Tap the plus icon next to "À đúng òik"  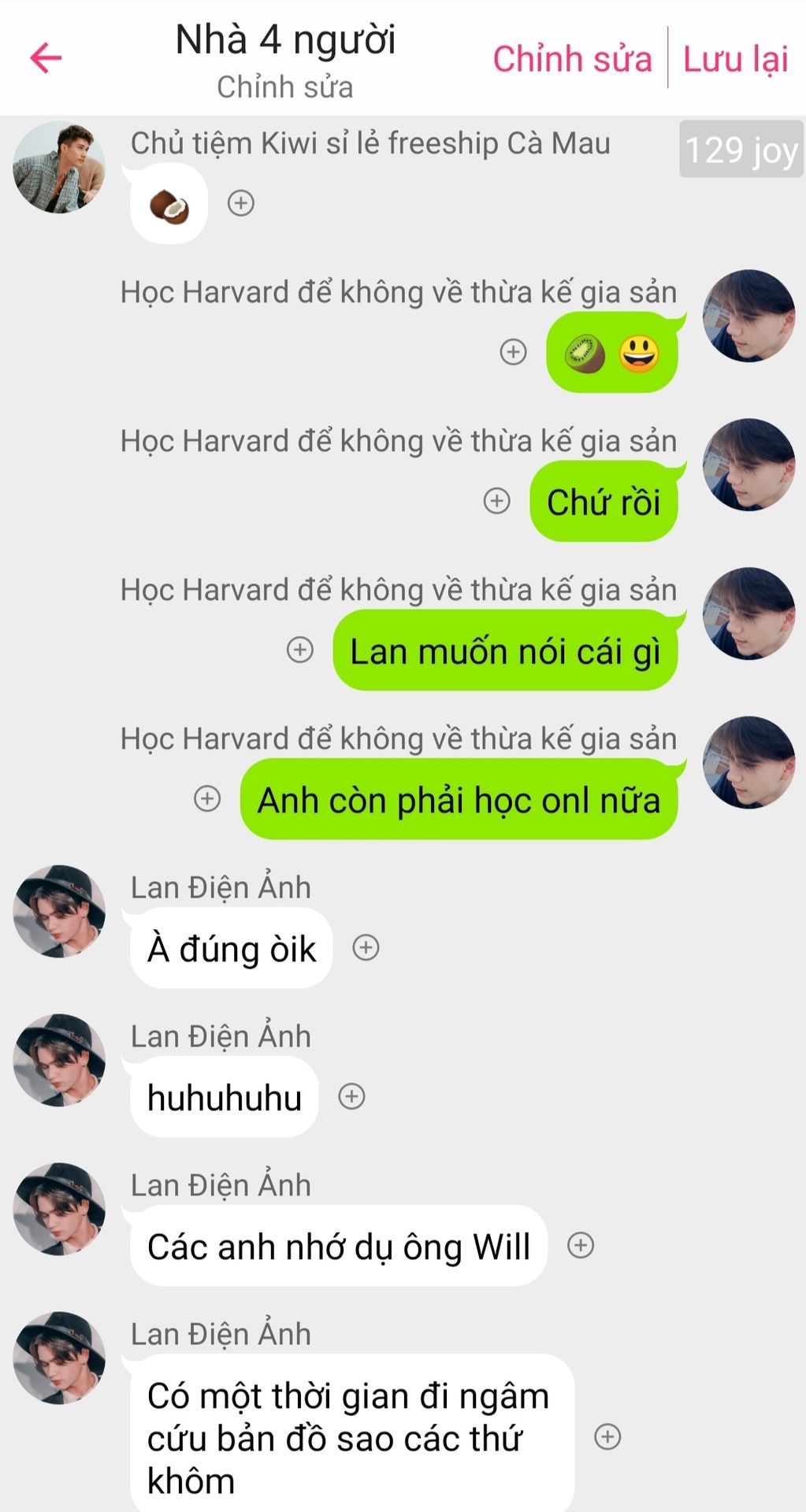(x=366, y=947)
